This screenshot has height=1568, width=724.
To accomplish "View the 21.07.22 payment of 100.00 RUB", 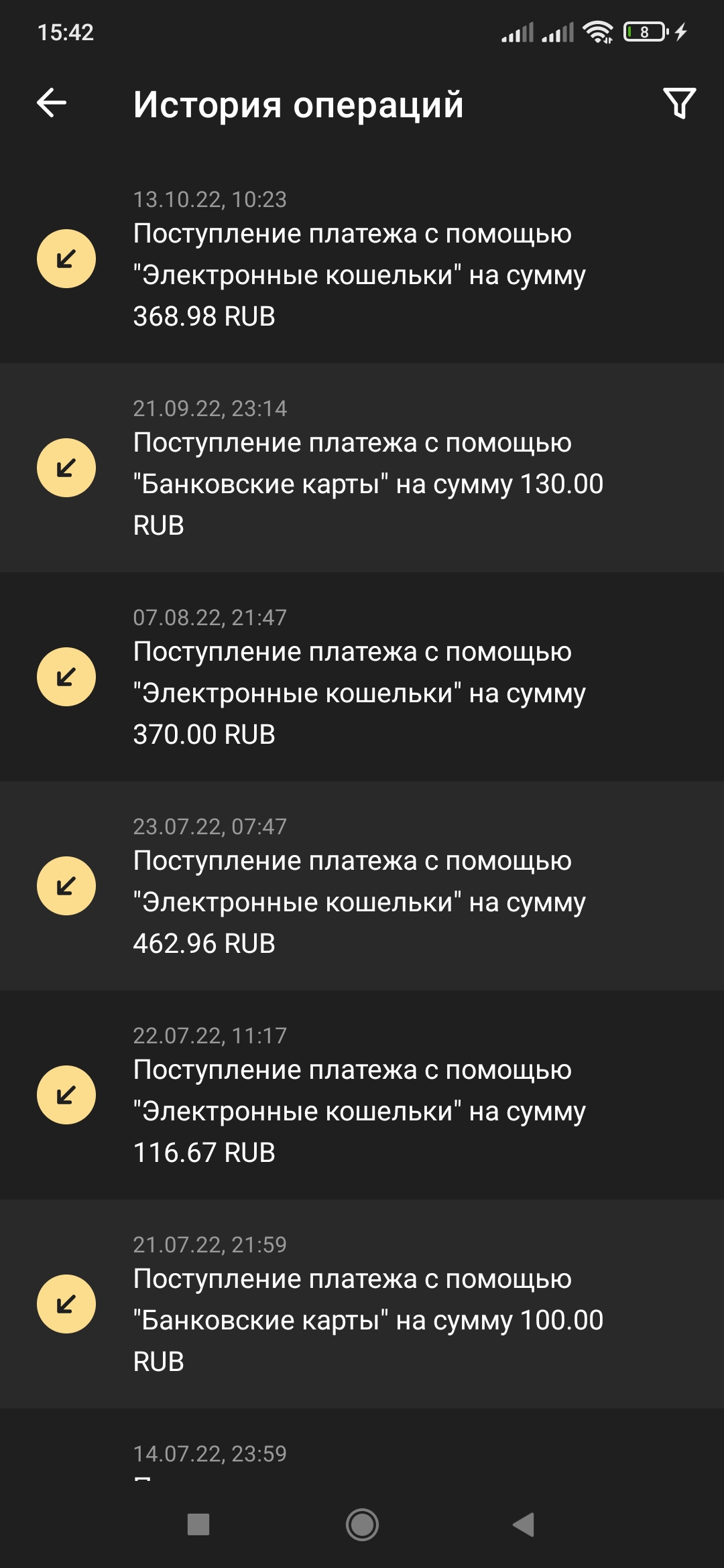I will click(x=362, y=1305).
